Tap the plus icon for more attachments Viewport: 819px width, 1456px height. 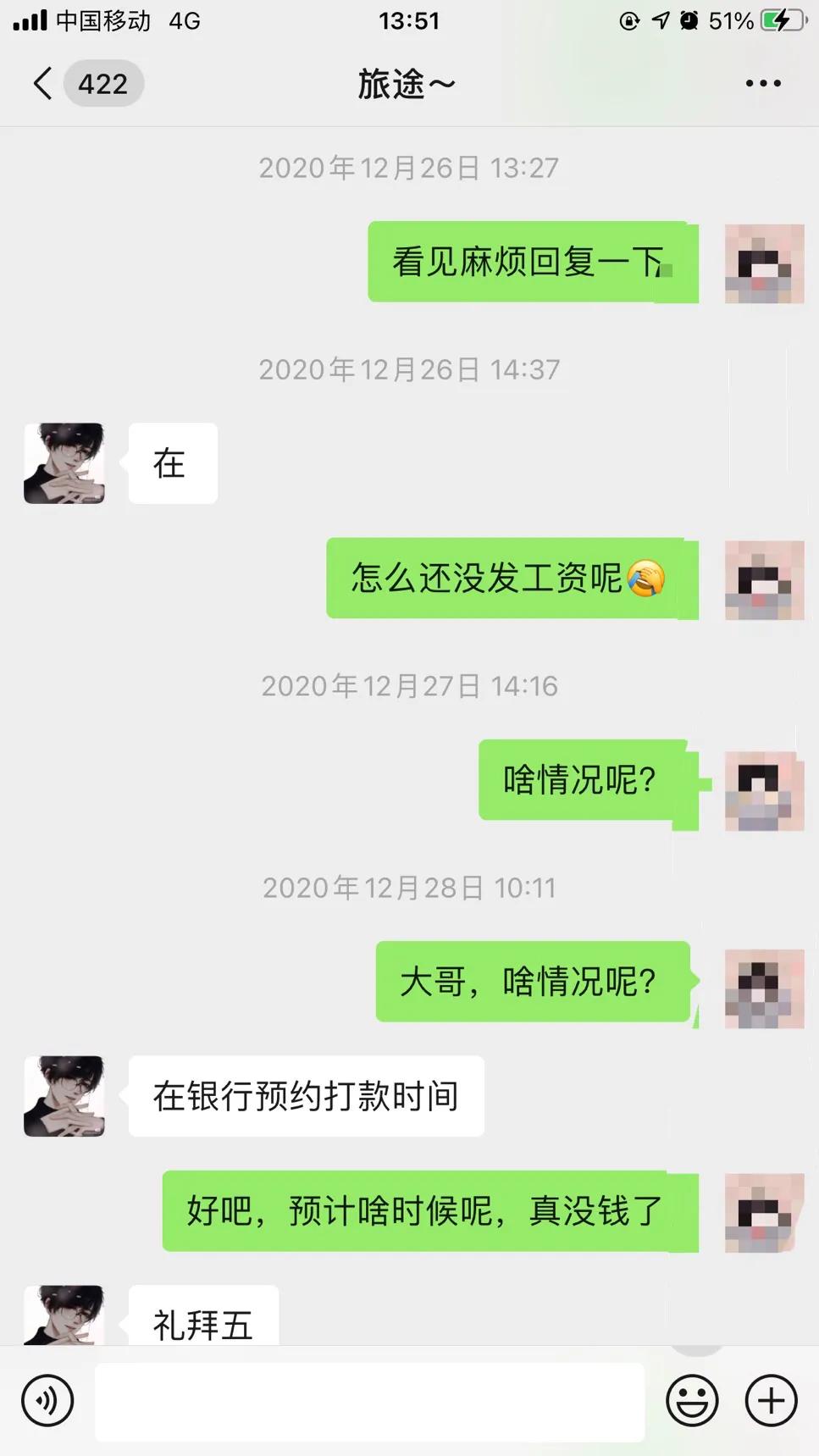(x=769, y=1399)
